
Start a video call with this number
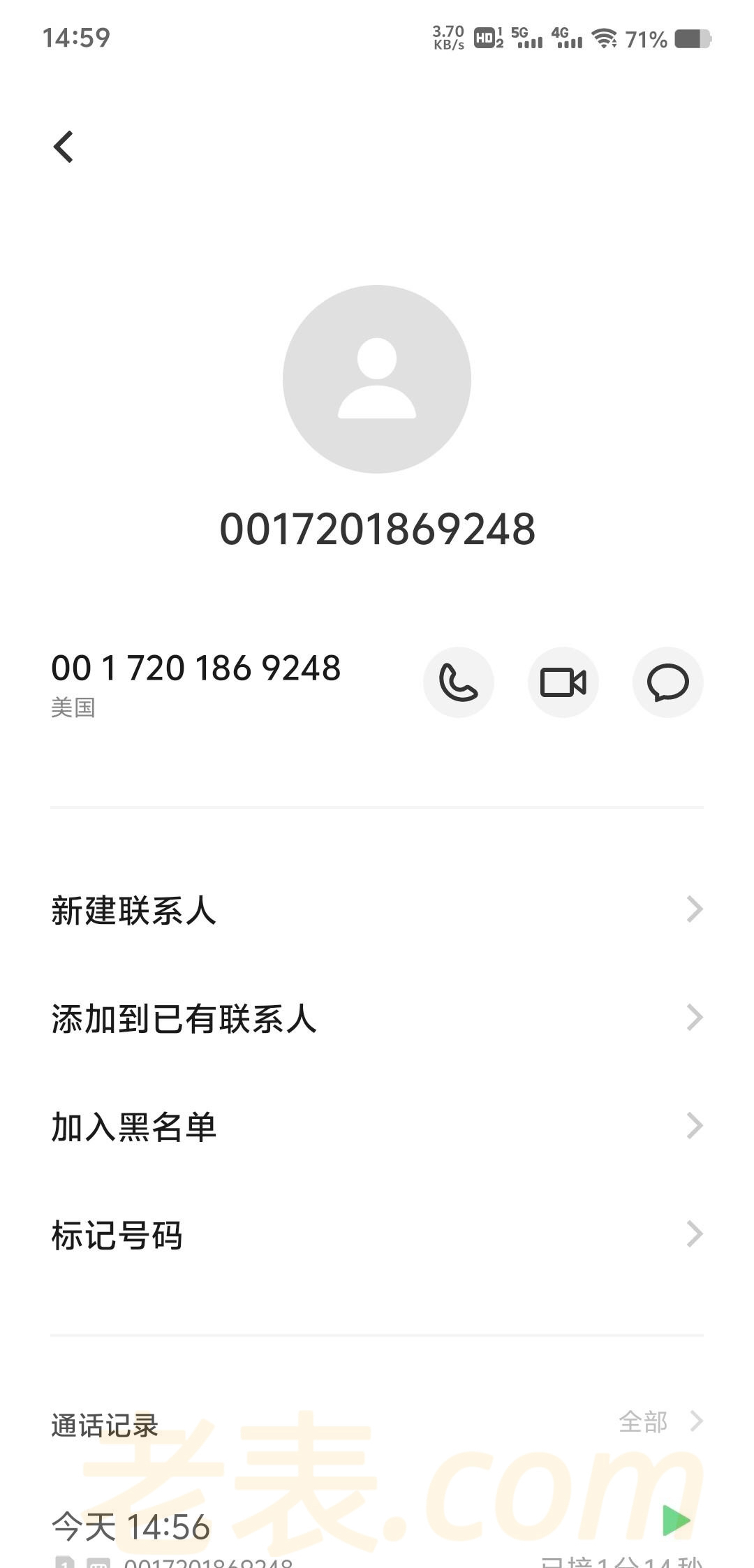(x=563, y=682)
